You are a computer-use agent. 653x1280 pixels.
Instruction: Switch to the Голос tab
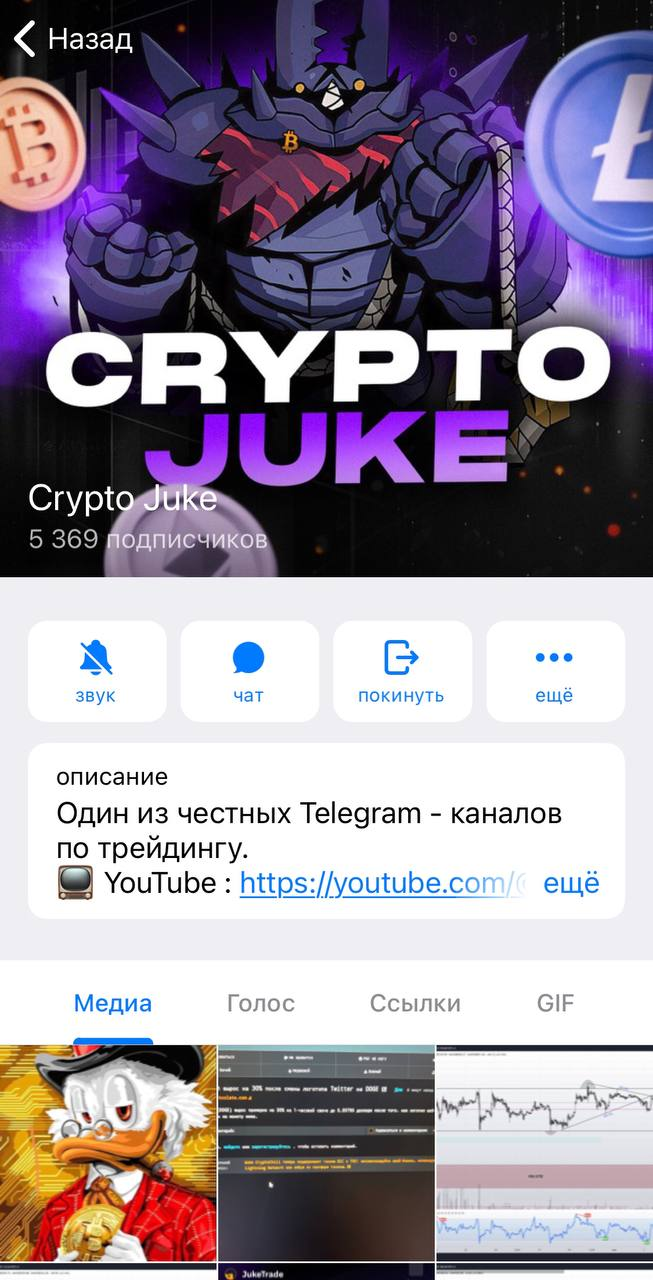(x=260, y=1003)
